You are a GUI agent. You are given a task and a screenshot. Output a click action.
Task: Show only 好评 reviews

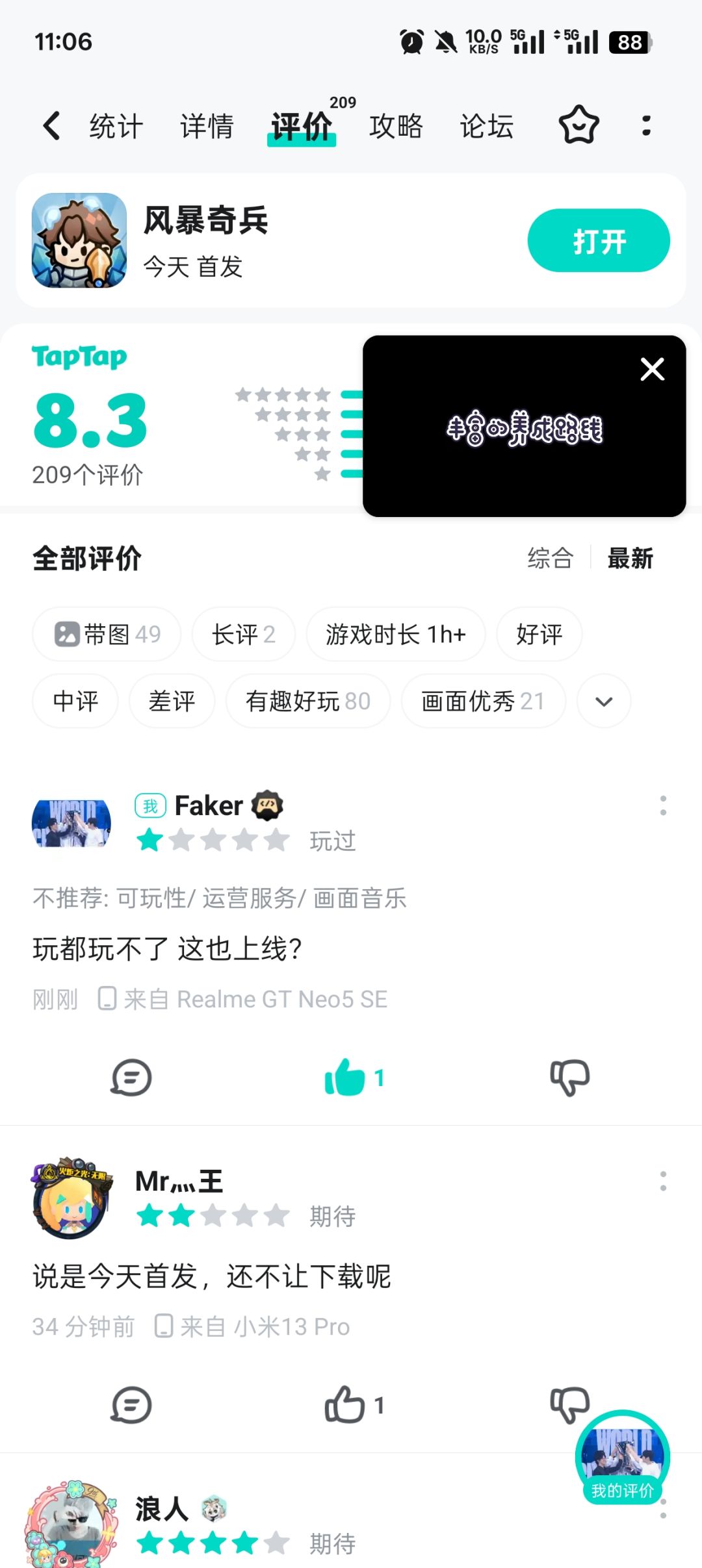point(539,634)
